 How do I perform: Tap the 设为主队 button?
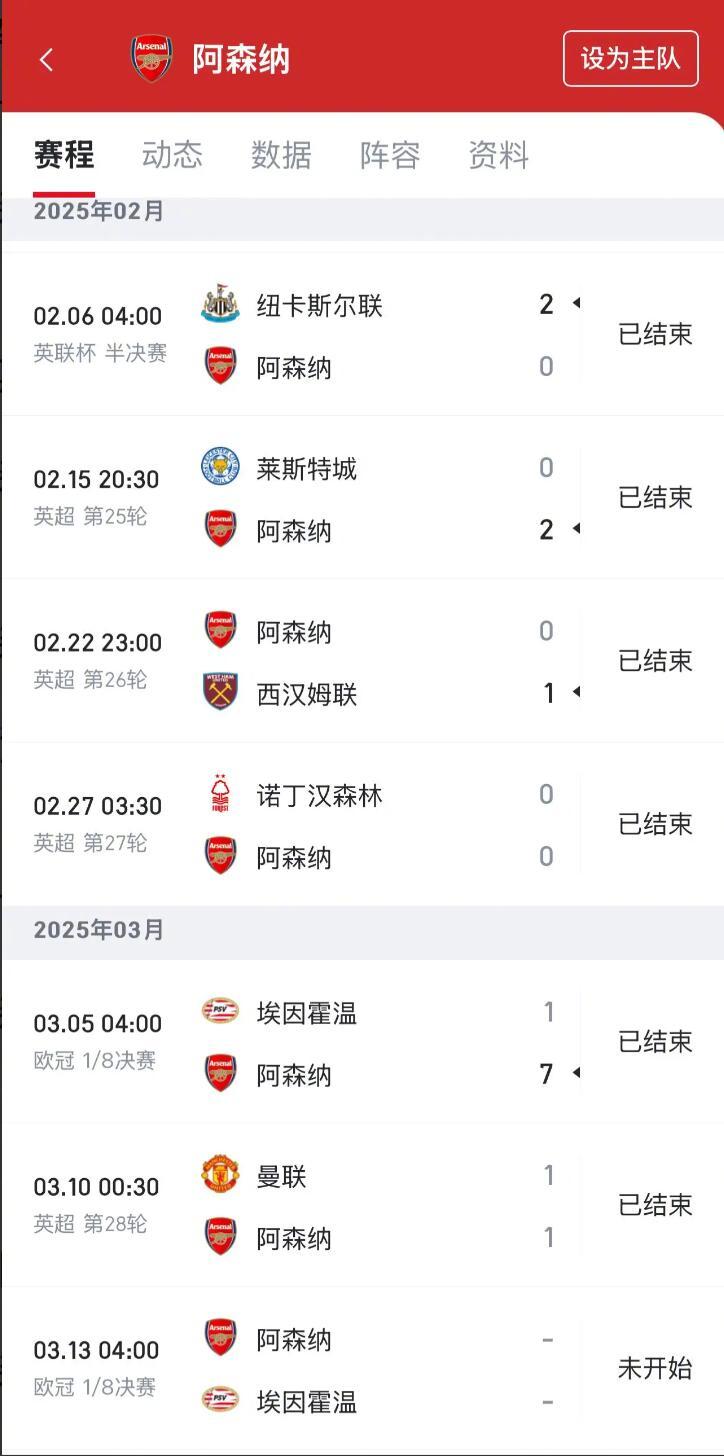click(630, 59)
